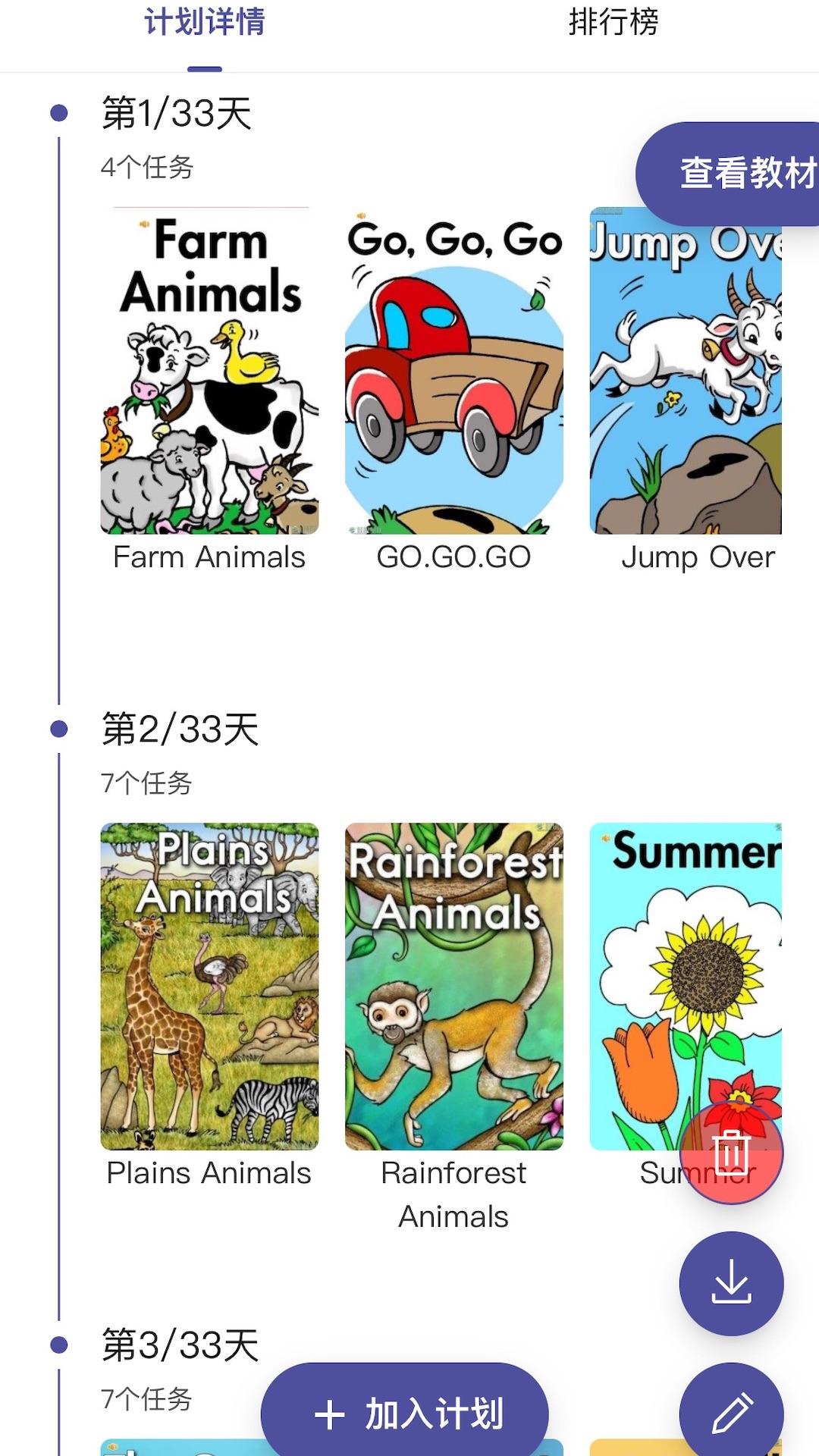The width and height of the screenshot is (819, 1456).
Task: Open the GO.GO.GO book
Action: coord(453,372)
